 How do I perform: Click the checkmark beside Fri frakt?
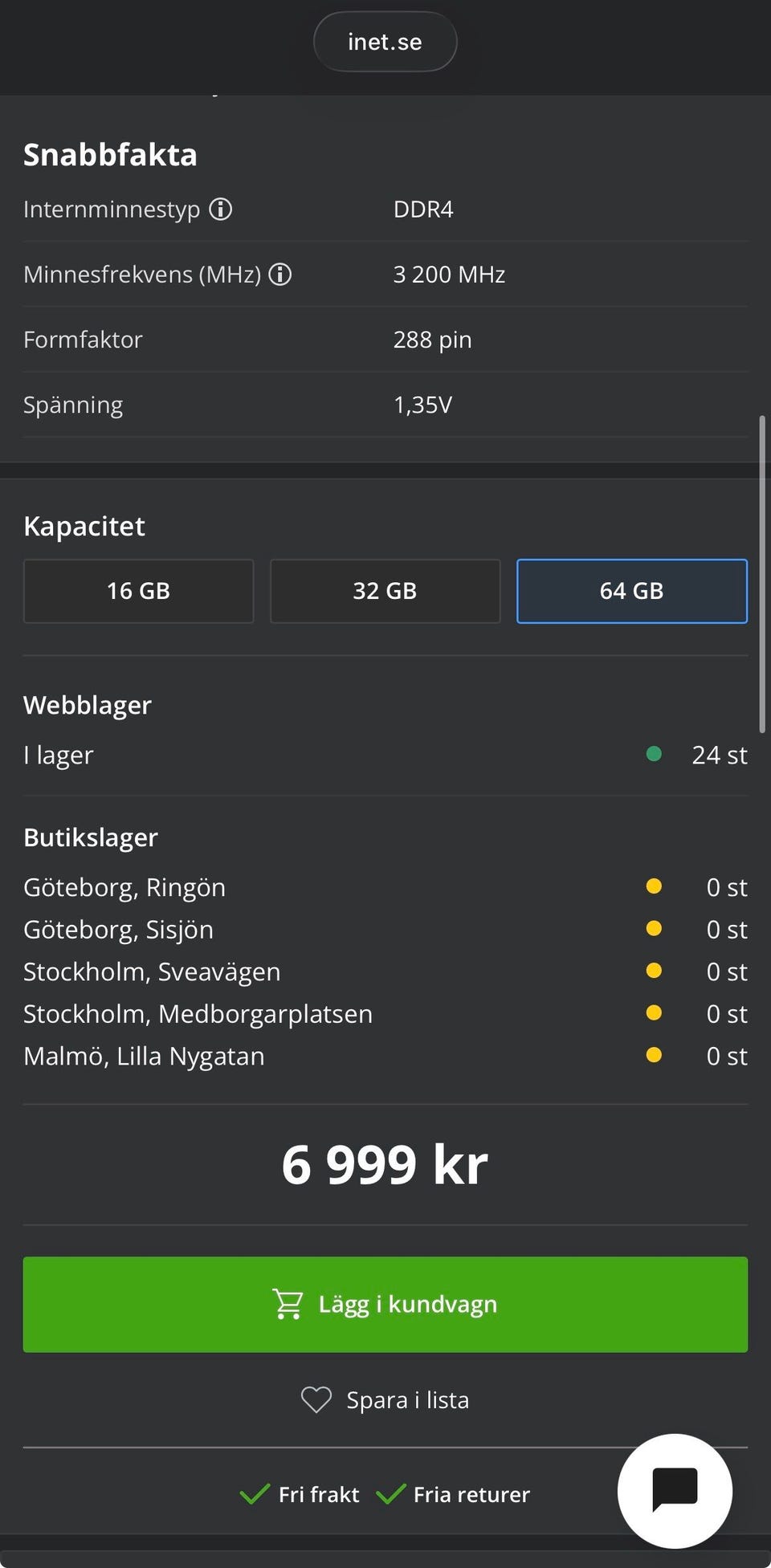coord(255,1493)
